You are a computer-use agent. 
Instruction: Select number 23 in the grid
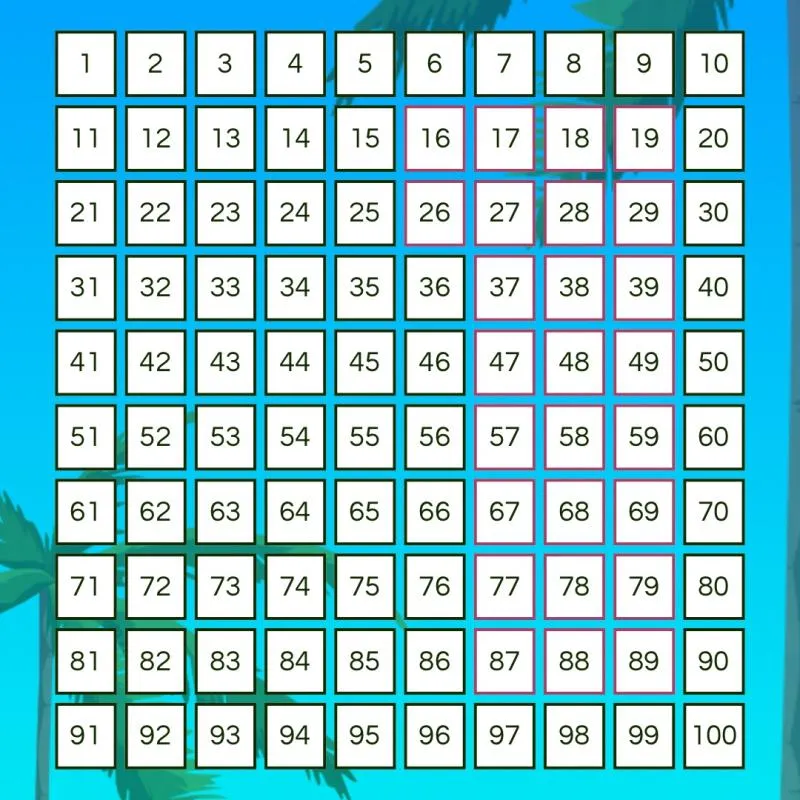(x=225, y=213)
